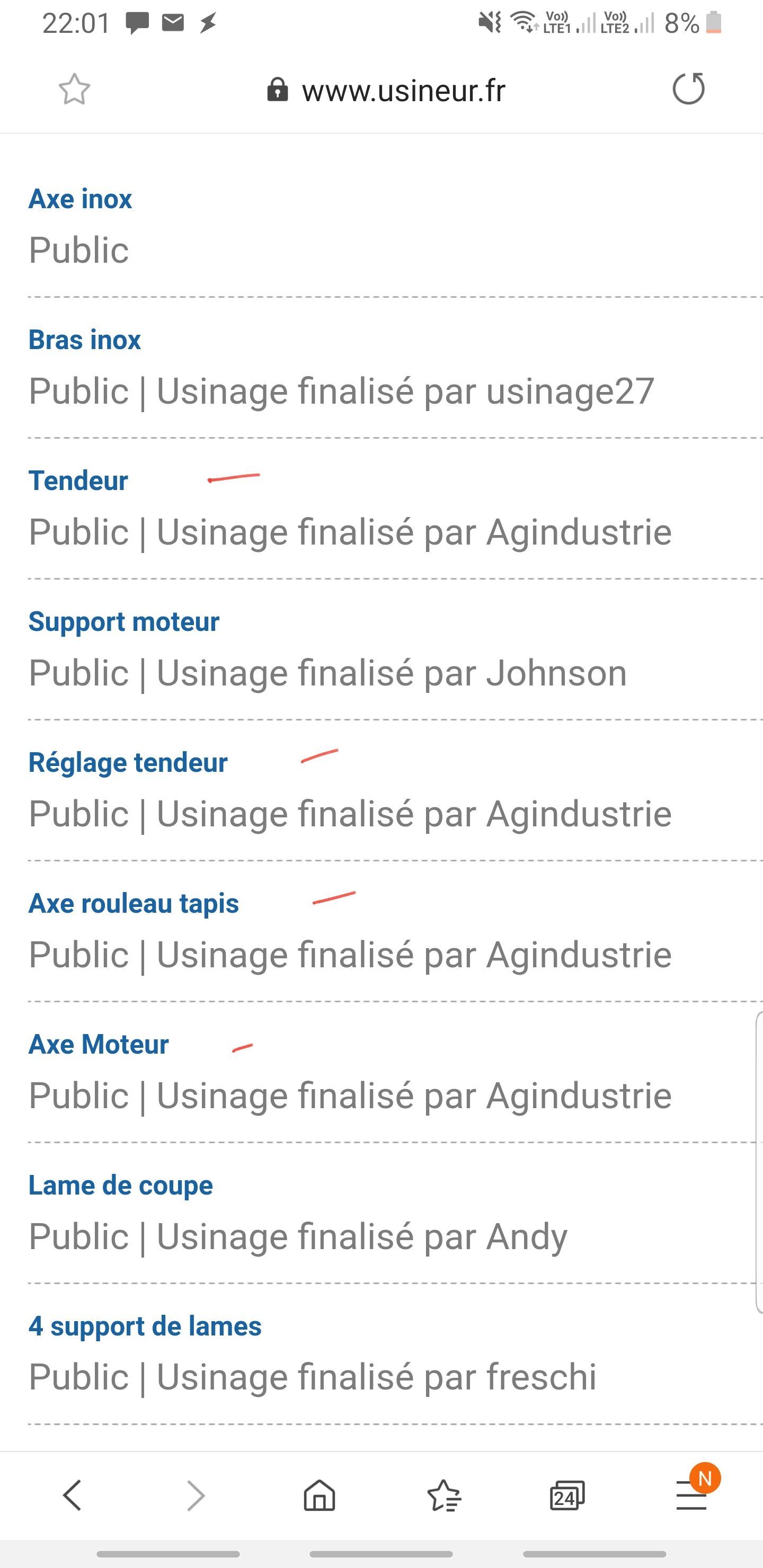The width and height of the screenshot is (763, 1568).
Task: Open the 4 support de lames link
Action: [145, 1326]
